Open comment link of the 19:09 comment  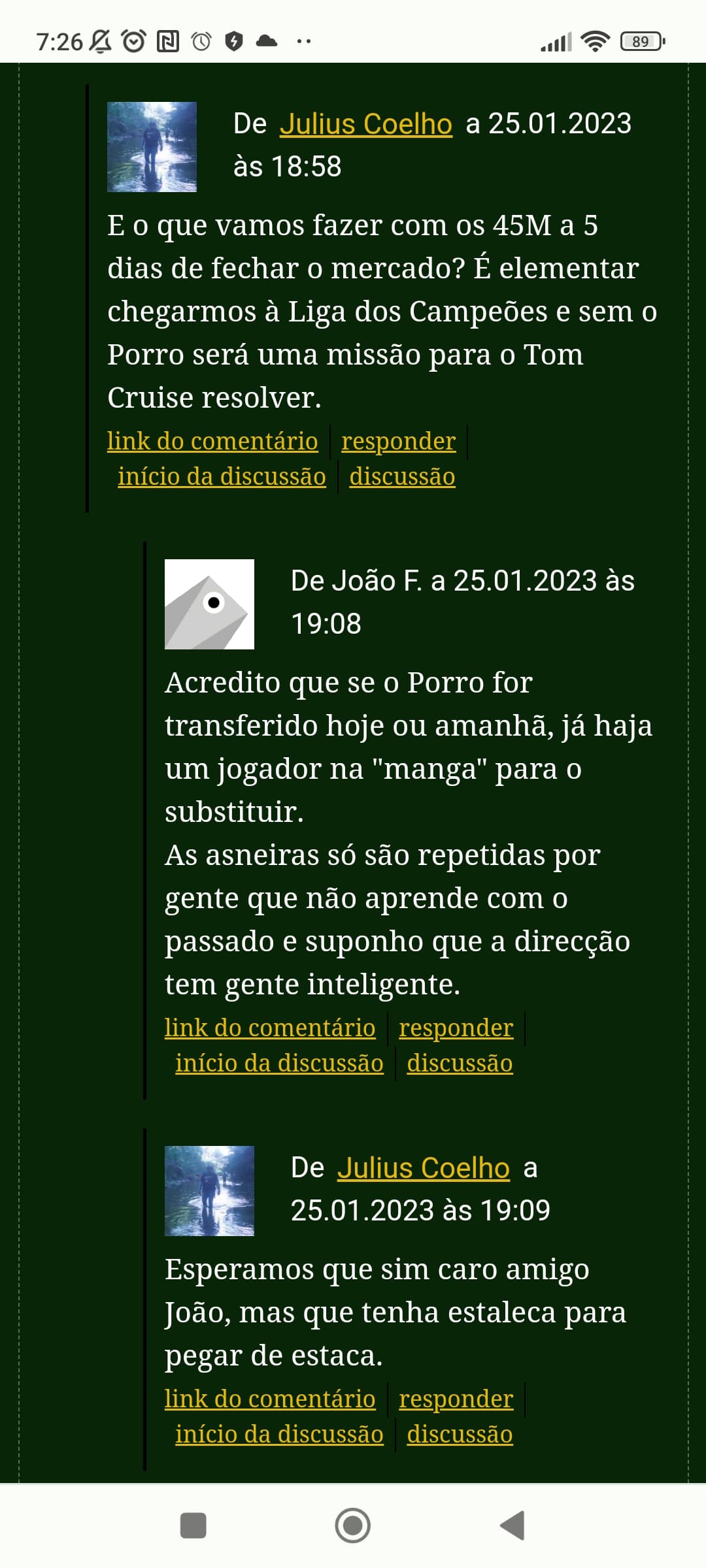point(270,1399)
